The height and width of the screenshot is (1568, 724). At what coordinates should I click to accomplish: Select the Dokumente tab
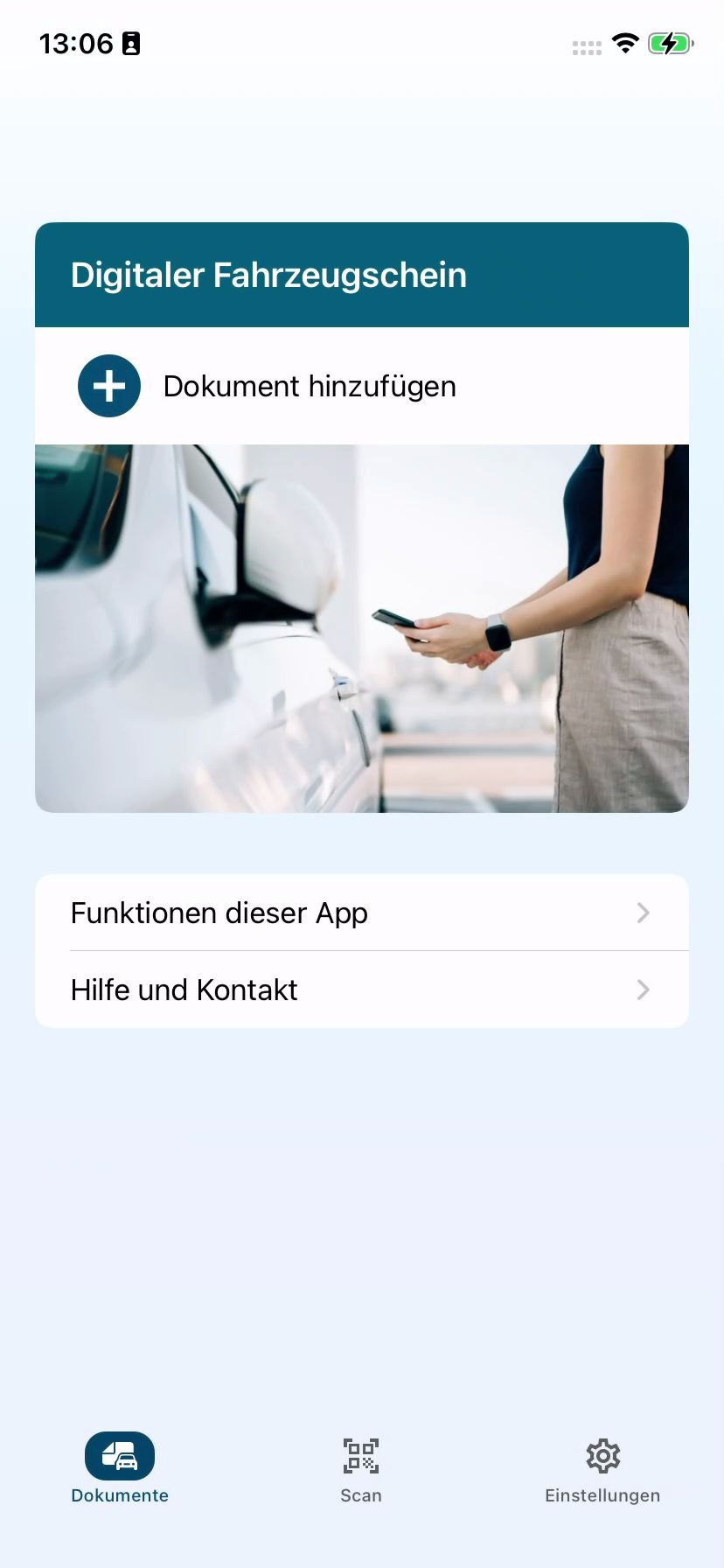point(120,1469)
